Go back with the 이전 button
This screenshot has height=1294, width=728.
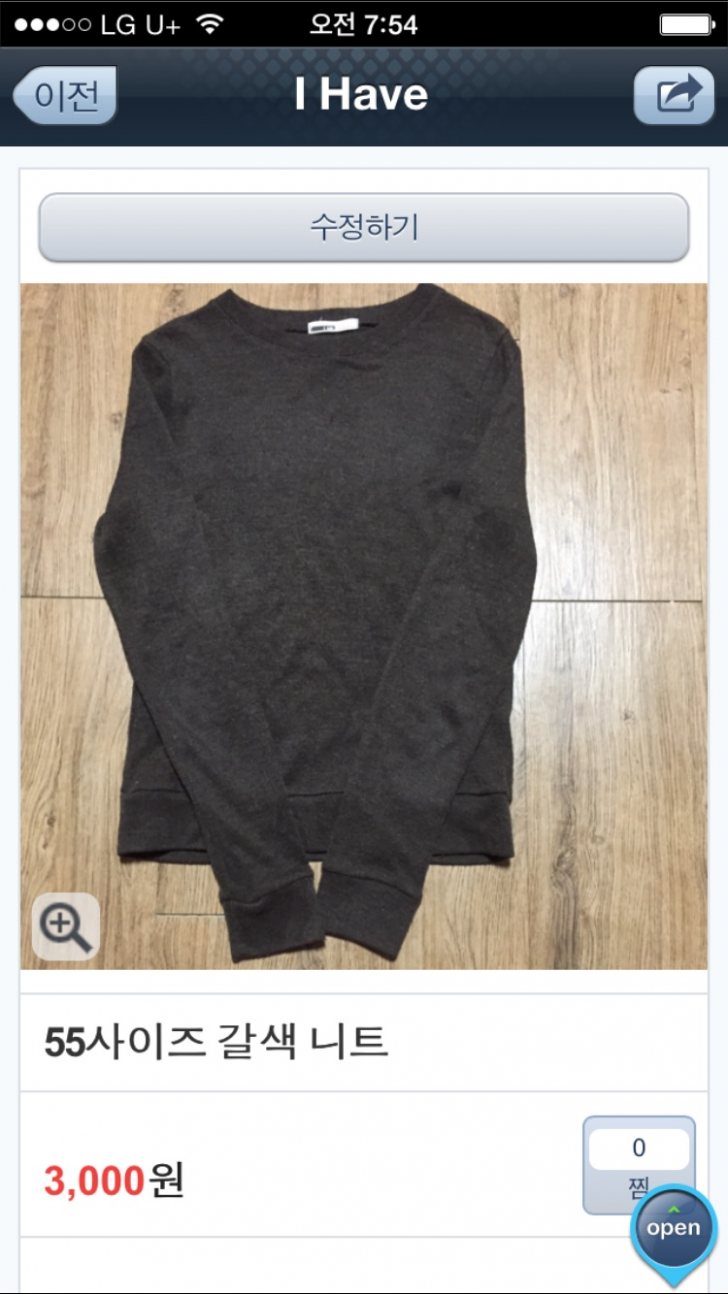tap(66, 96)
